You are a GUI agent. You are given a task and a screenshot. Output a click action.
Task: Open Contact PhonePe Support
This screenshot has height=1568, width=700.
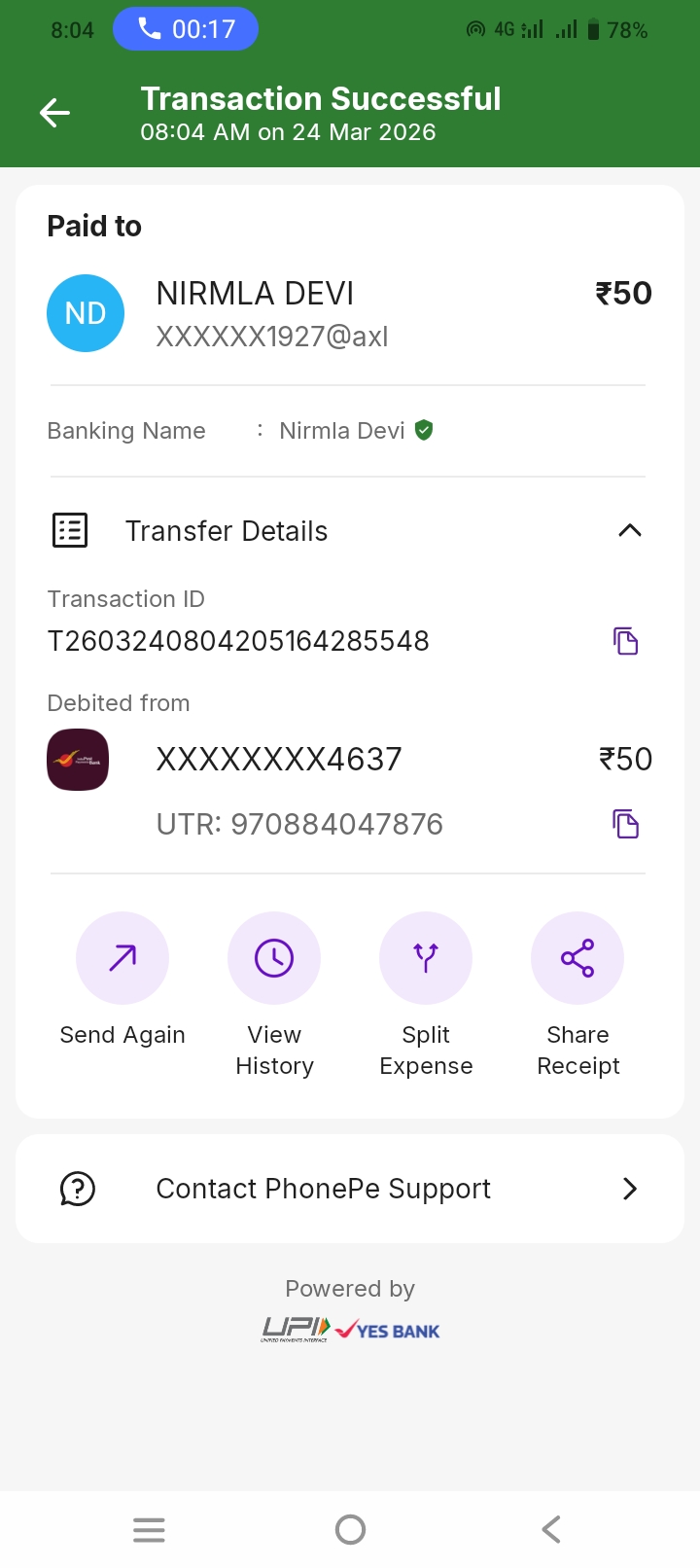(x=350, y=1189)
